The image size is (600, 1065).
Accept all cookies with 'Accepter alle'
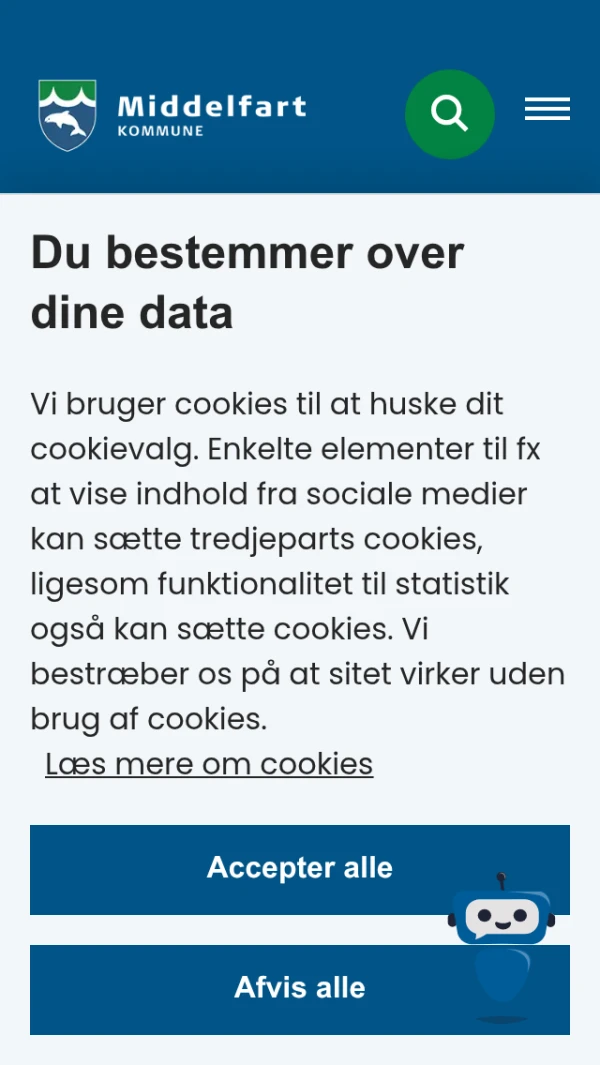[240, 869]
